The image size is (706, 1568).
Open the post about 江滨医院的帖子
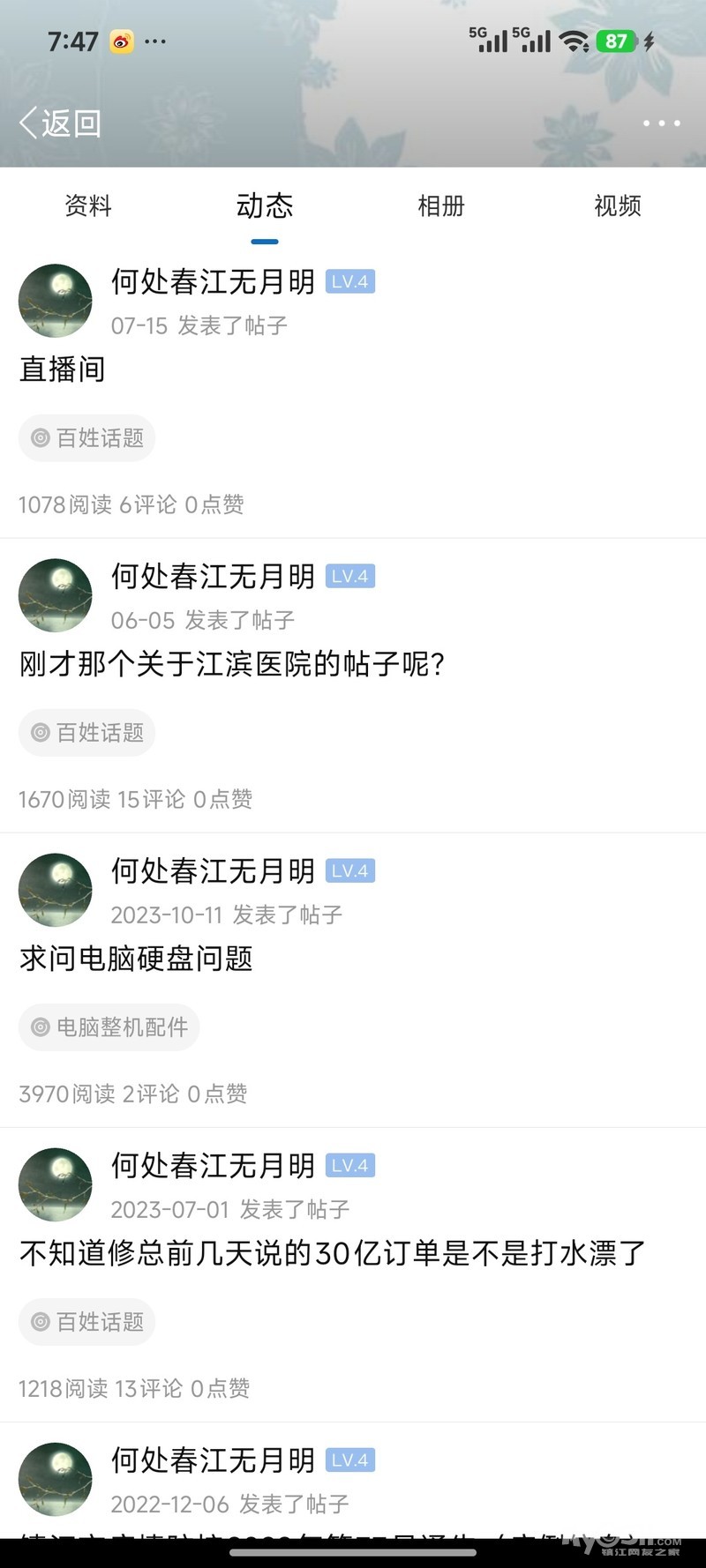point(231,663)
